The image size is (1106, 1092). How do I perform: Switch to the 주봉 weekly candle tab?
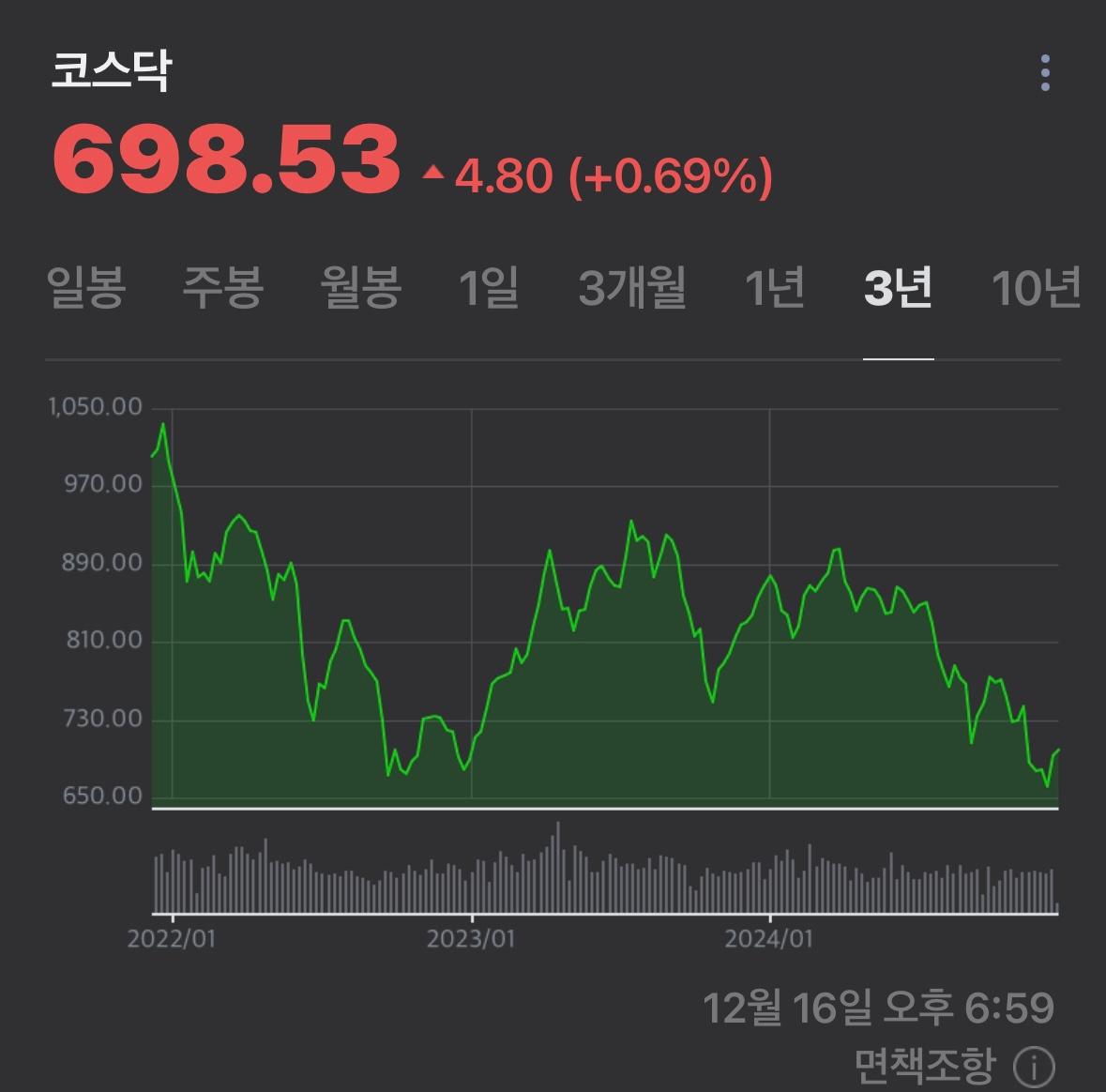pyautogui.click(x=223, y=287)
